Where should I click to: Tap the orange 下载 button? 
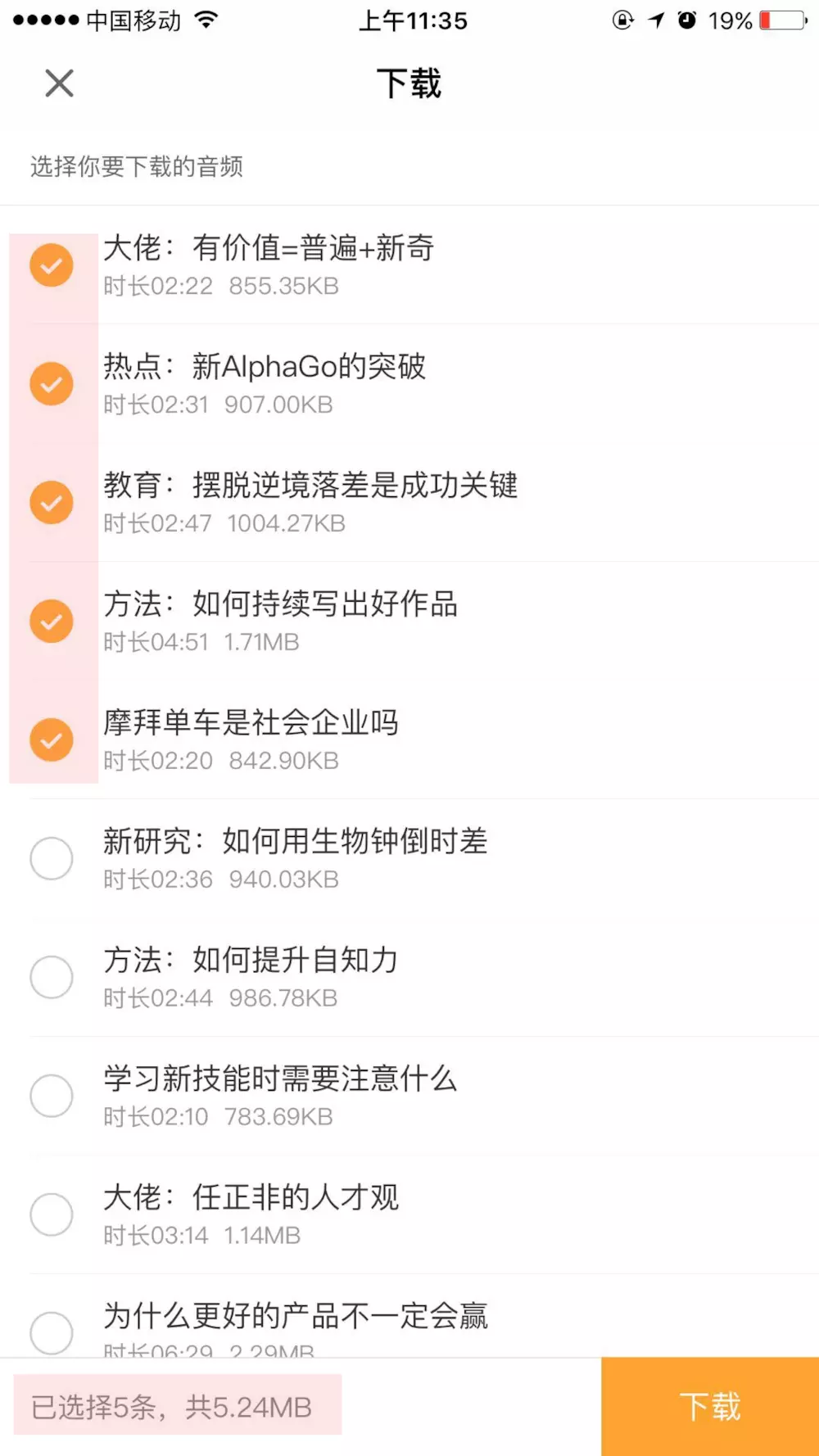point(709,1406)
